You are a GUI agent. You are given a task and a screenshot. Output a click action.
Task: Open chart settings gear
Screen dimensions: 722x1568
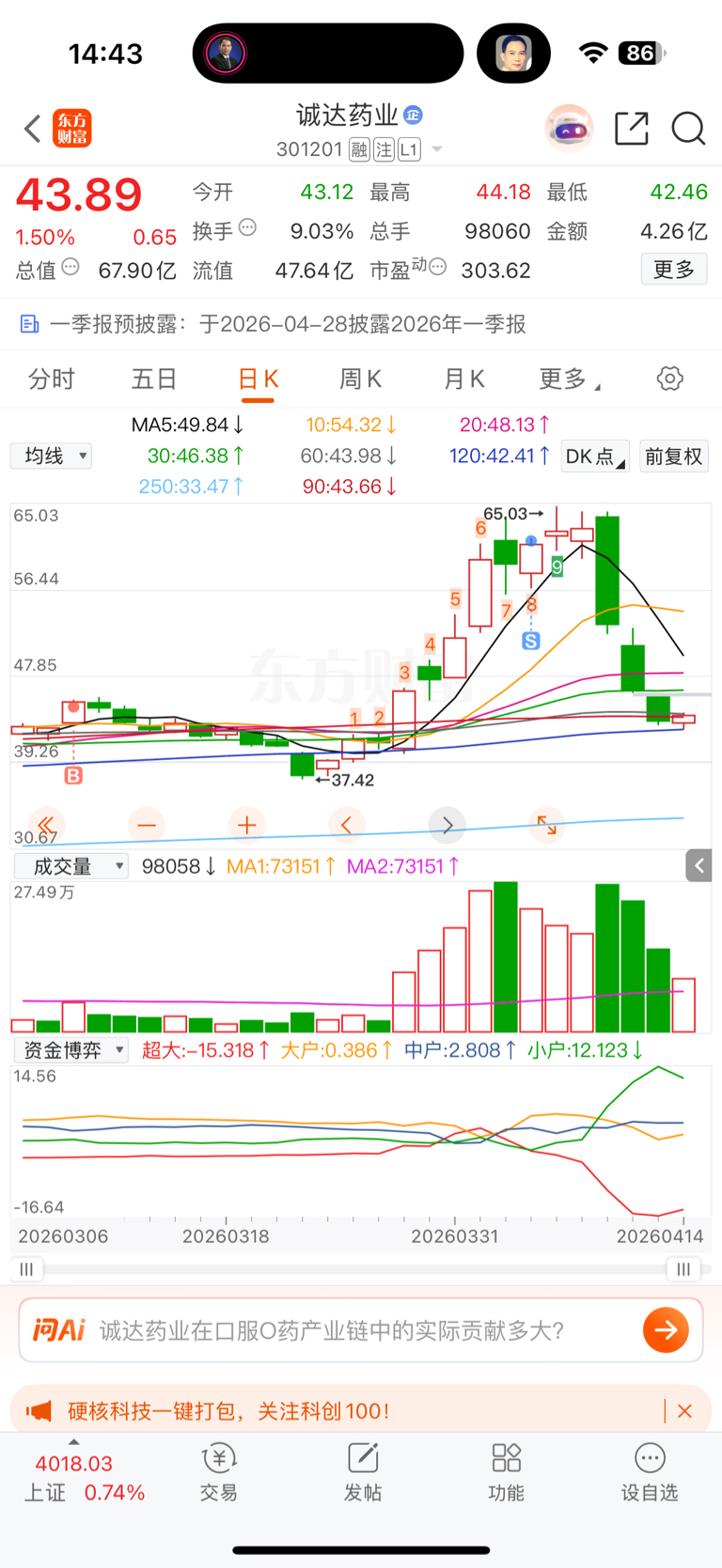[669, 379]
